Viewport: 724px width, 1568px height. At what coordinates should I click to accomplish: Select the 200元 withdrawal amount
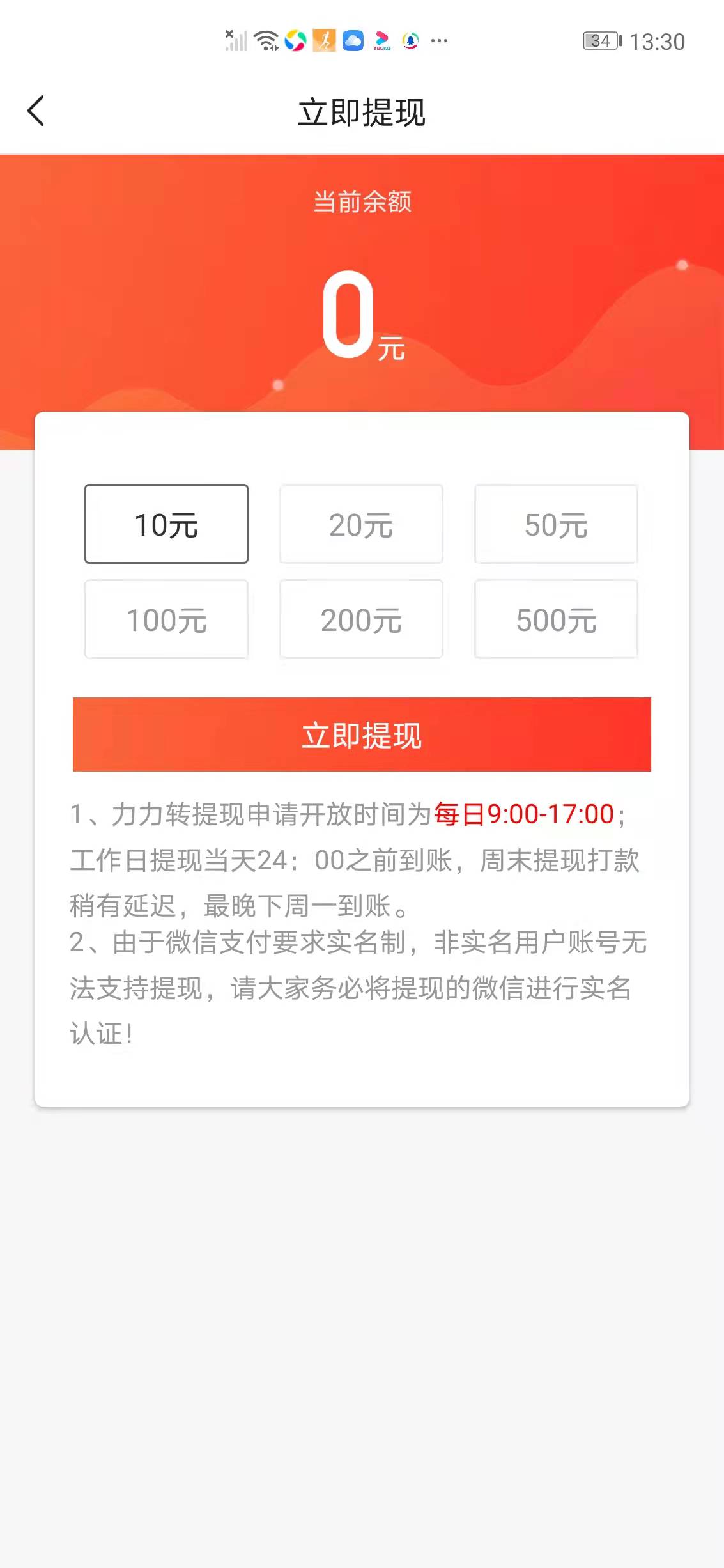(361, 619)
